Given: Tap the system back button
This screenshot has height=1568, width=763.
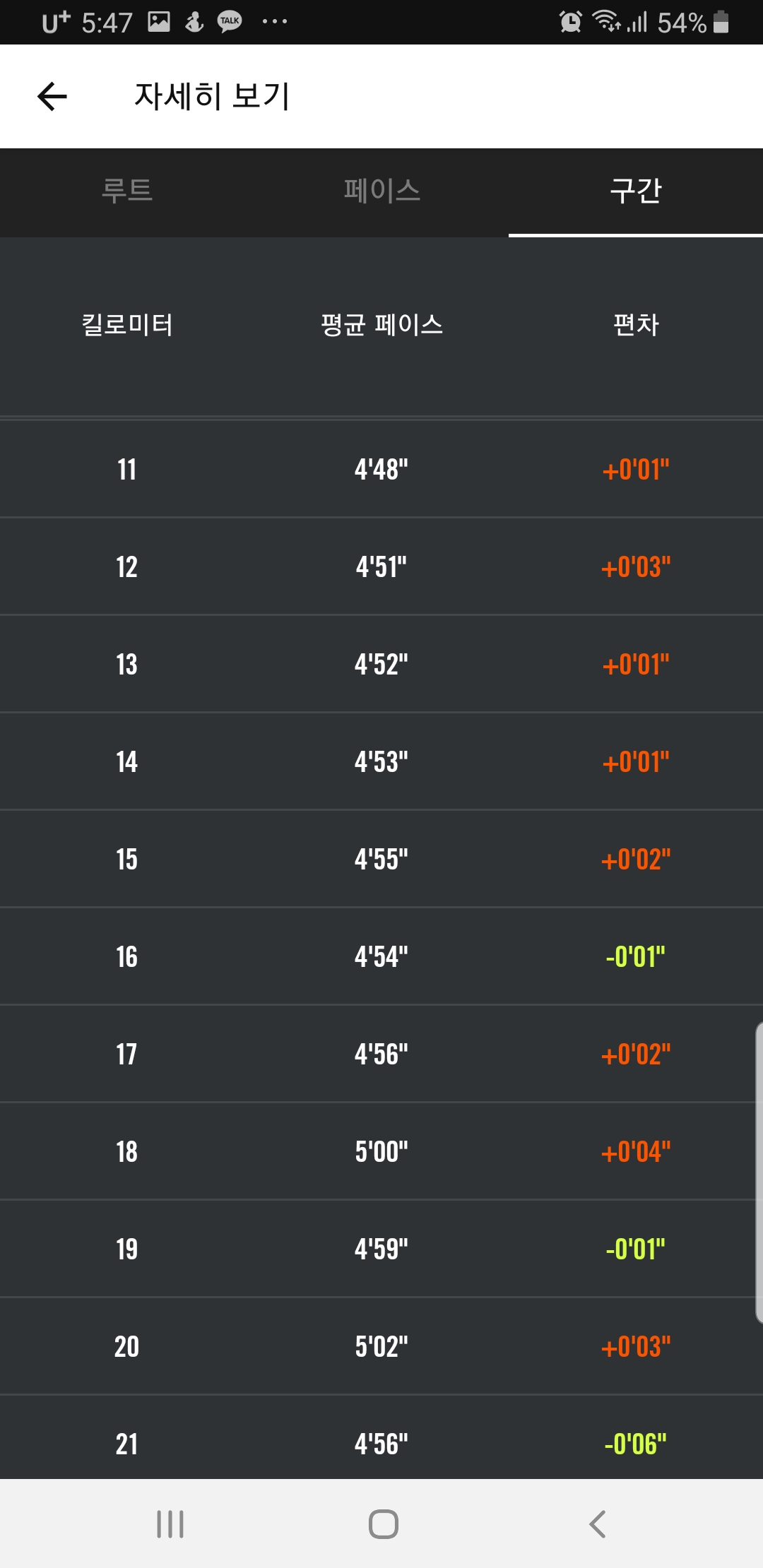Looking at the screenshot, I should [598, 1524].
